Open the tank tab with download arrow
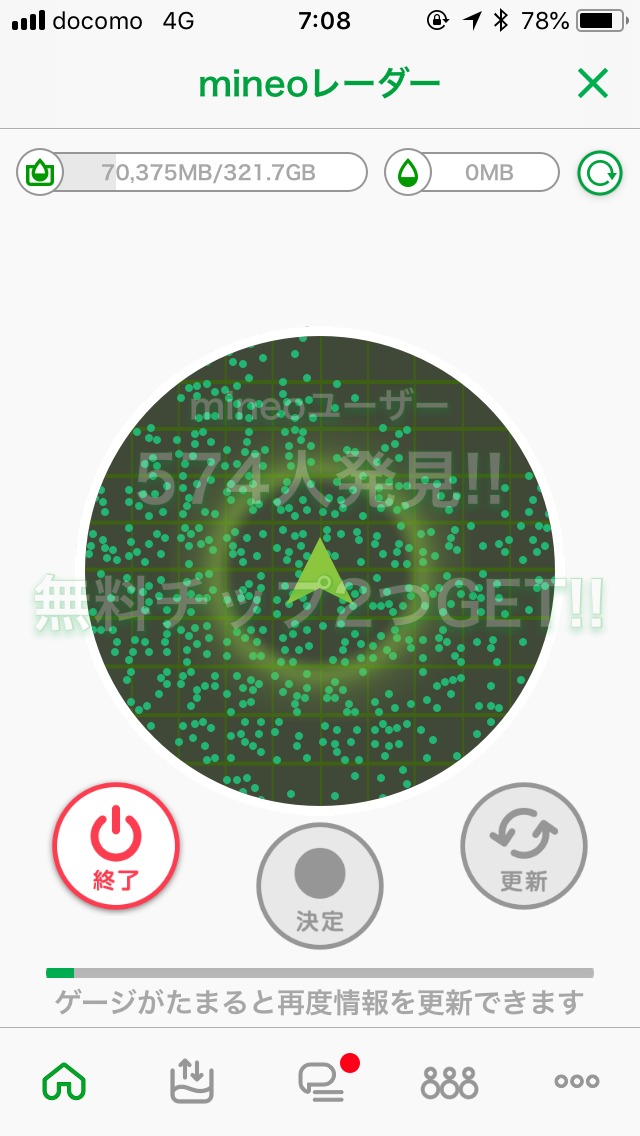 tap(192, 1081)
